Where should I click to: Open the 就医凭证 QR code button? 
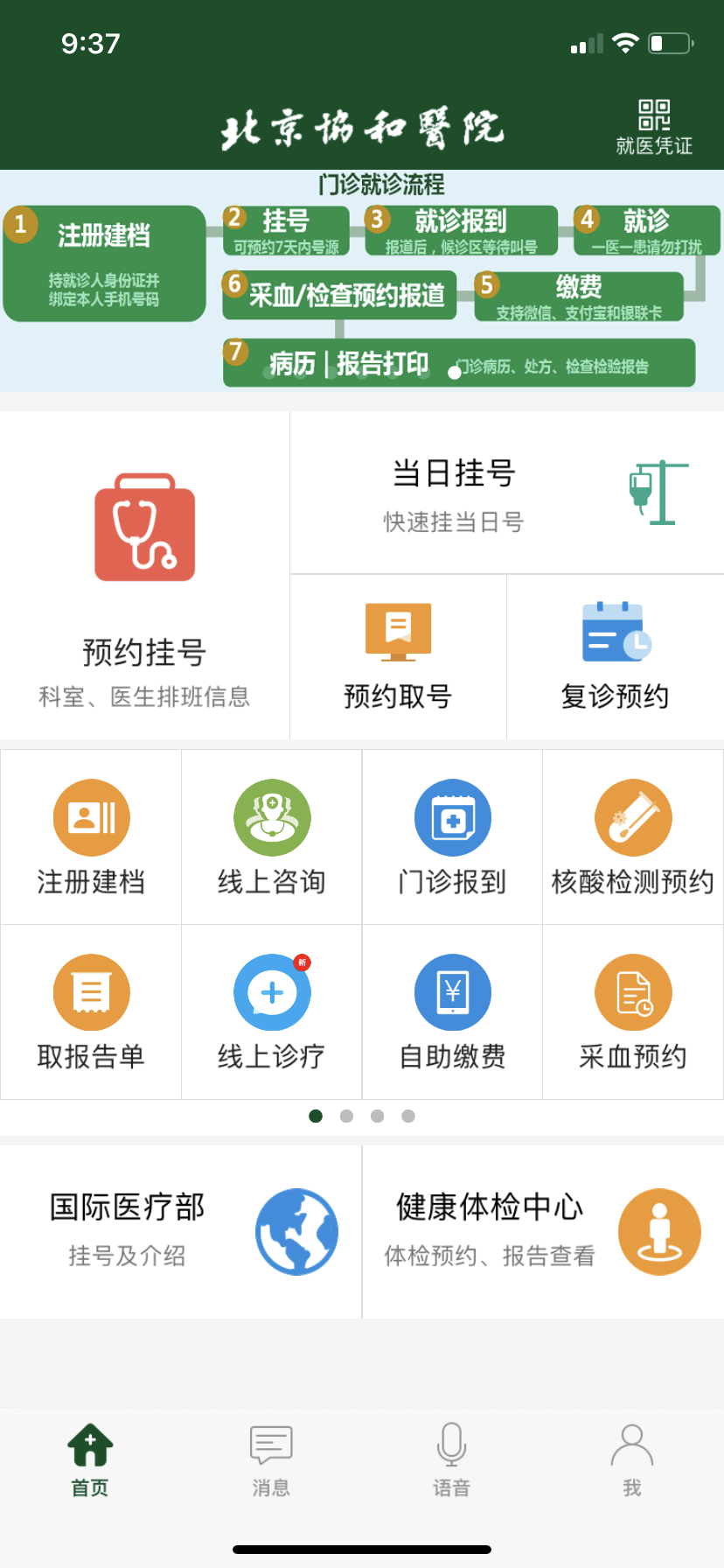coord(654,128)
